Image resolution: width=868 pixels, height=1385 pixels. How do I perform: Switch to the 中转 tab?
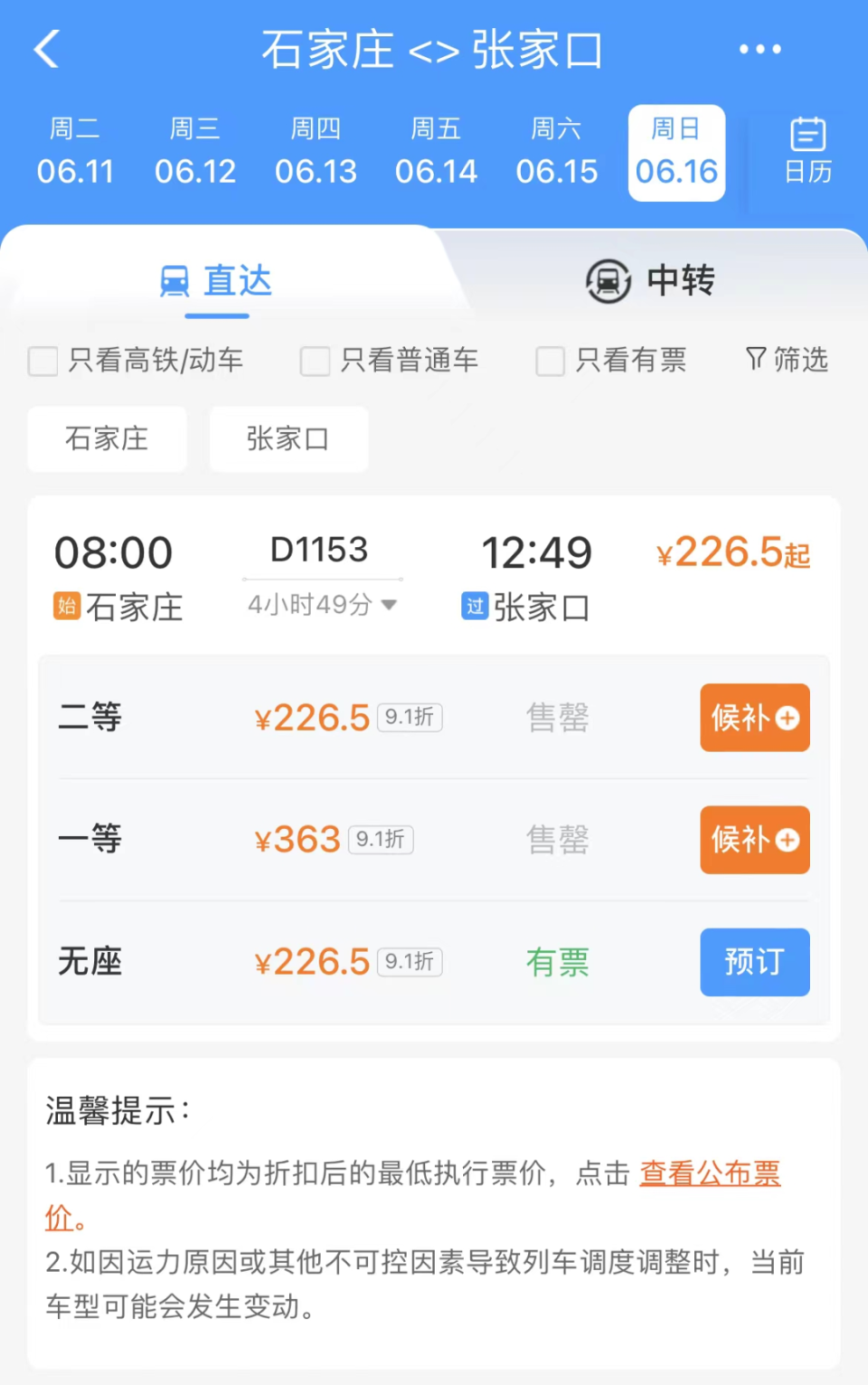click(679, 281)
